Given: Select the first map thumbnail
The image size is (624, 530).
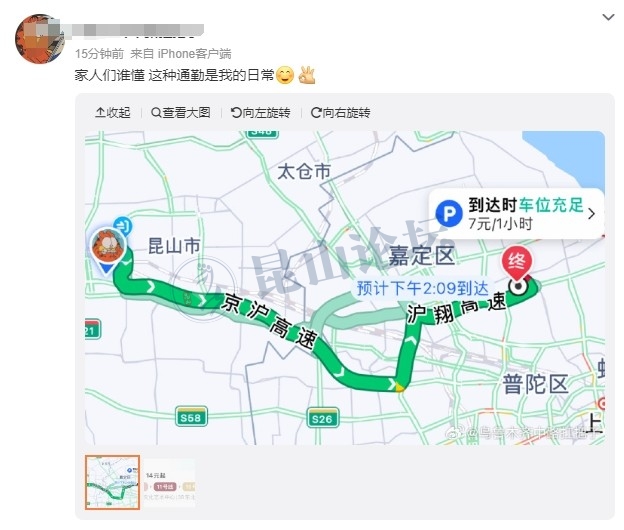Looking at the screenshot, I should (112, 482).
